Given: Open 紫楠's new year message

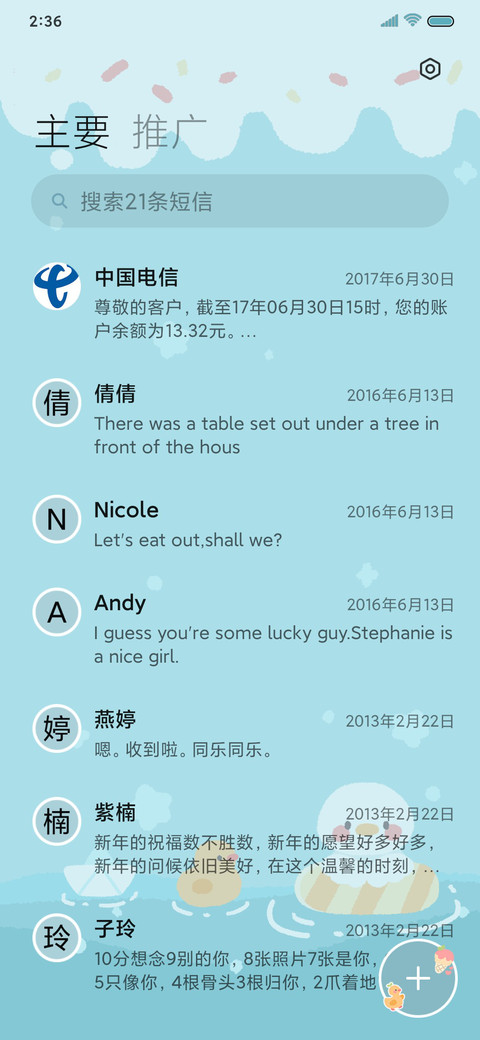Looking at the screenshot, I should pyautogui.click(x=240, y=839).
